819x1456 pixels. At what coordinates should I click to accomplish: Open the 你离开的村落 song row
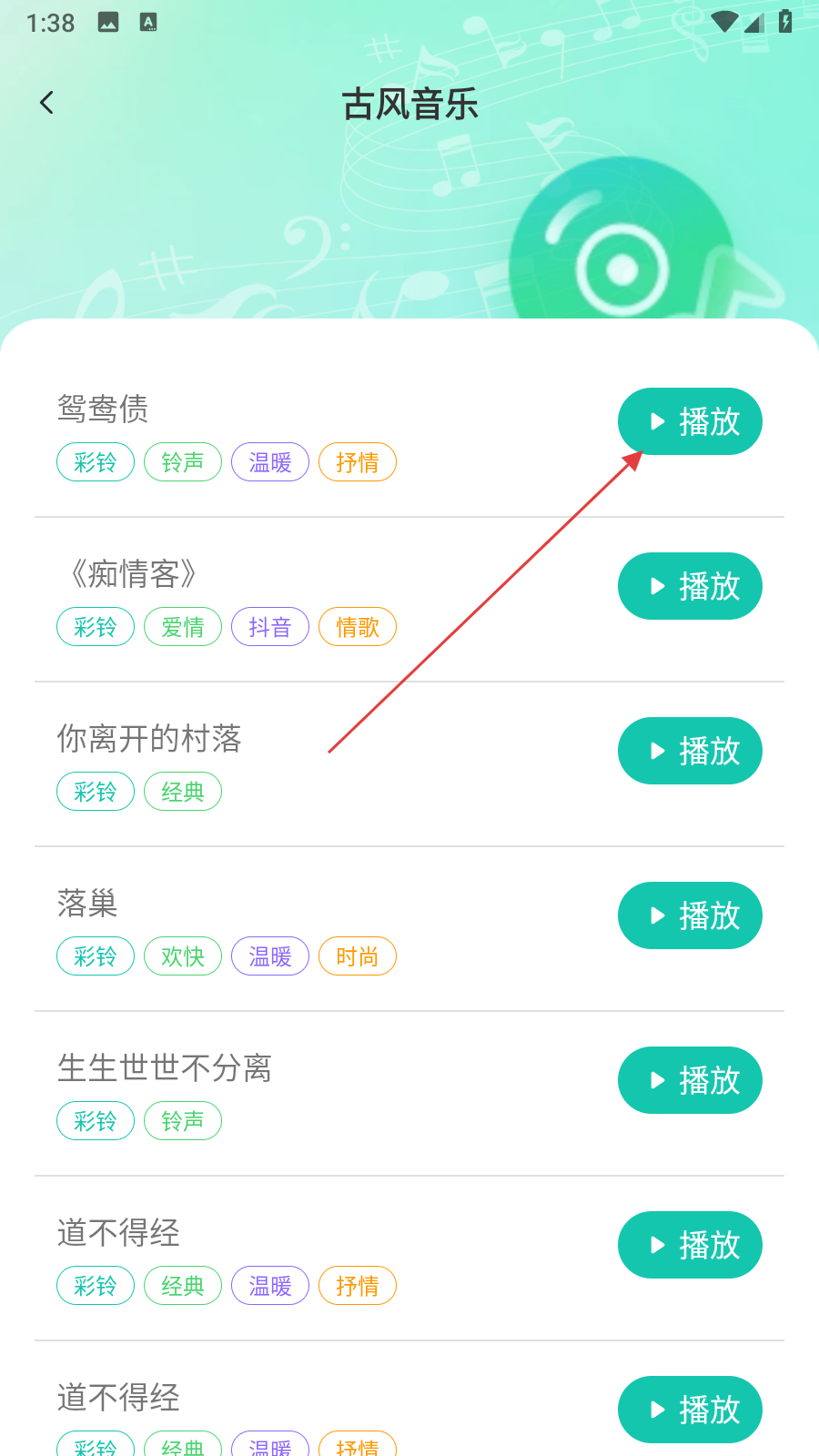[149, 738]
